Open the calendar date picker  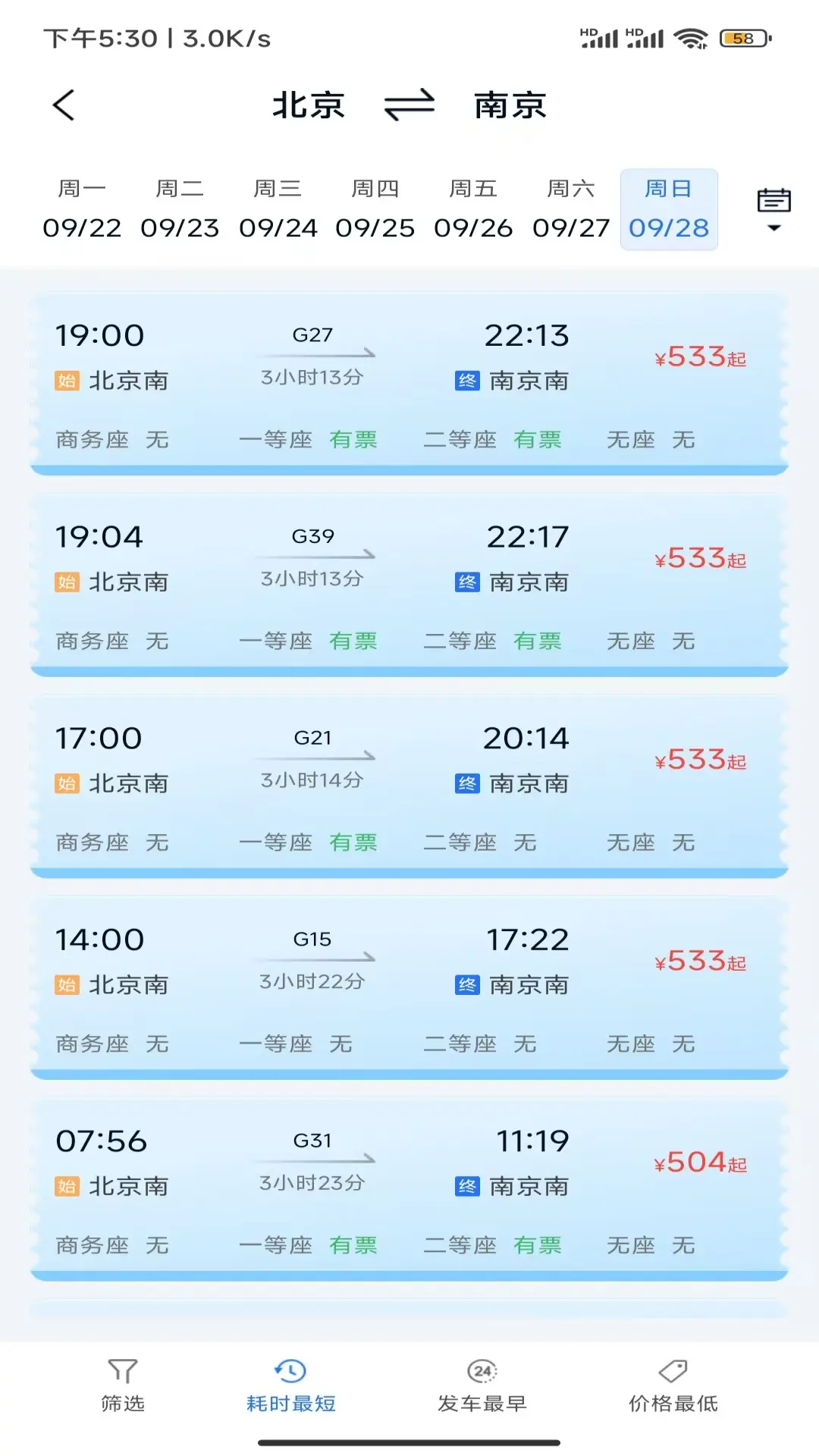[x=773, y=209]
